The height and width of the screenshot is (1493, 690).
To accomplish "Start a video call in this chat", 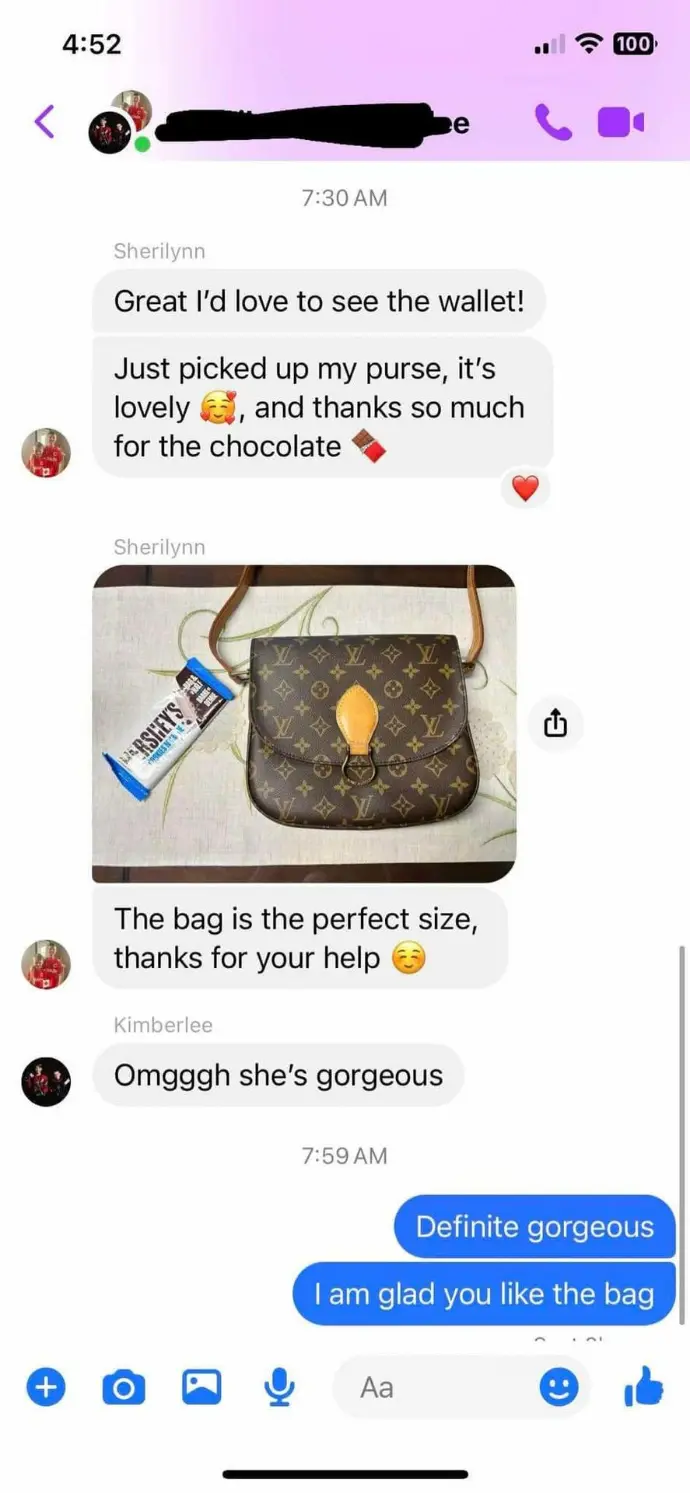I will point(620,123).
